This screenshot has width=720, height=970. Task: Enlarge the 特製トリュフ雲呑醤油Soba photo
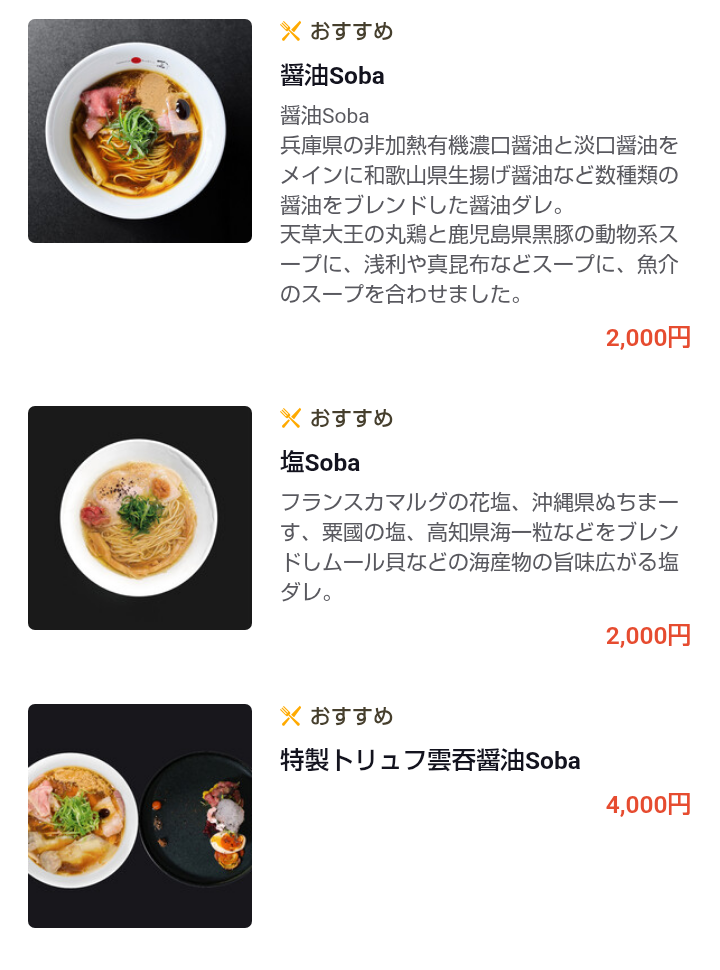point(140,816)
